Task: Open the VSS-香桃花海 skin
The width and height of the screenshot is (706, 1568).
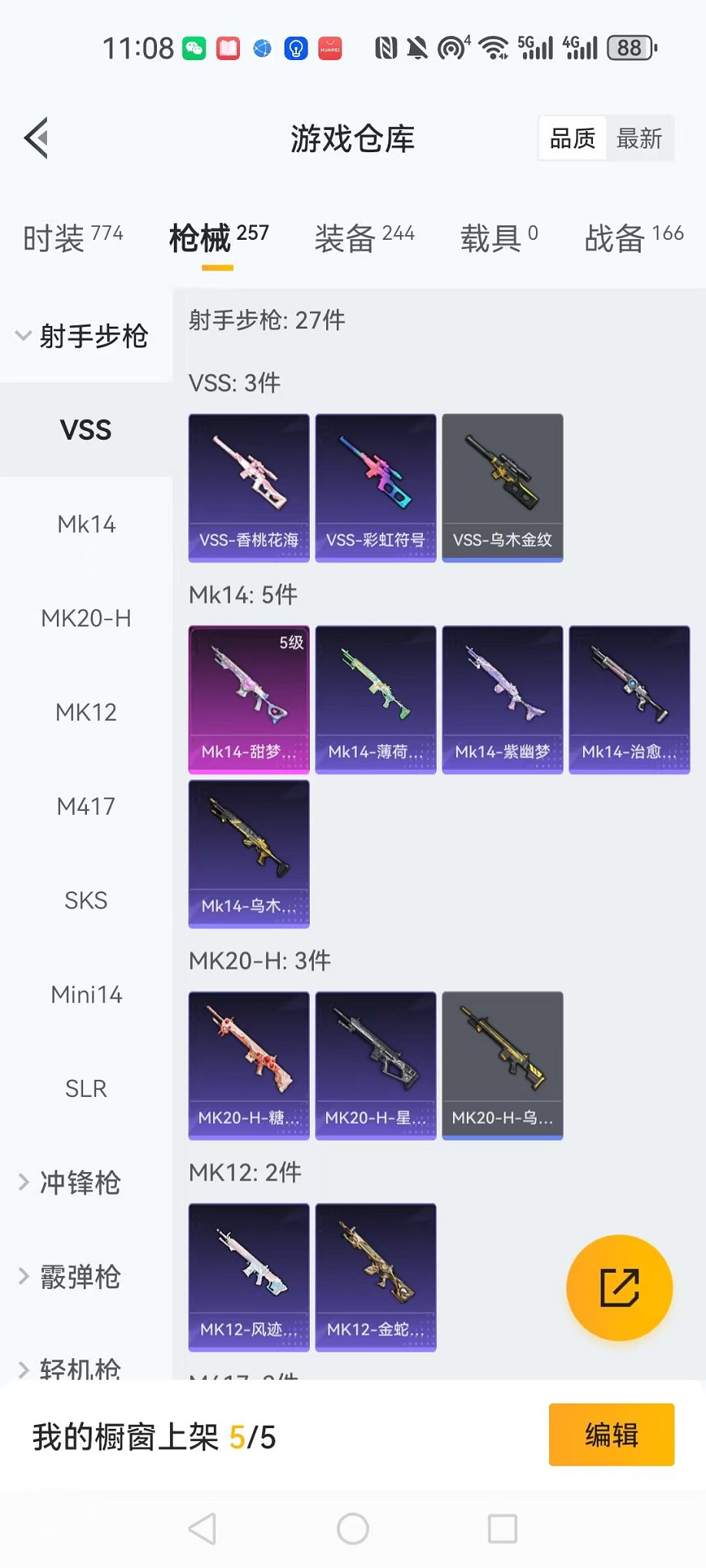Action: tap(248, 487)
